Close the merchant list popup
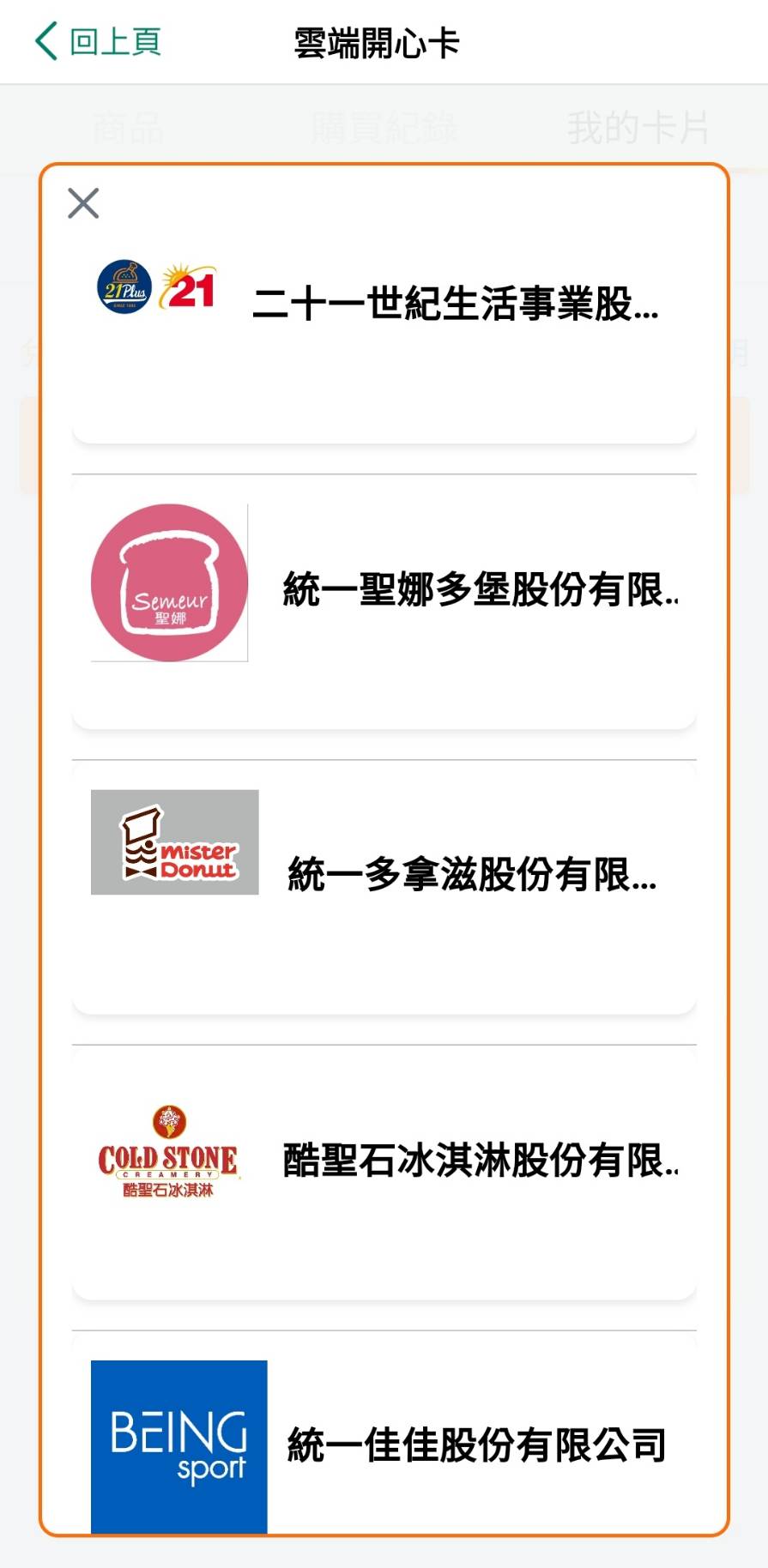The height and width of the screenshot is (1568, 768). 83,203
